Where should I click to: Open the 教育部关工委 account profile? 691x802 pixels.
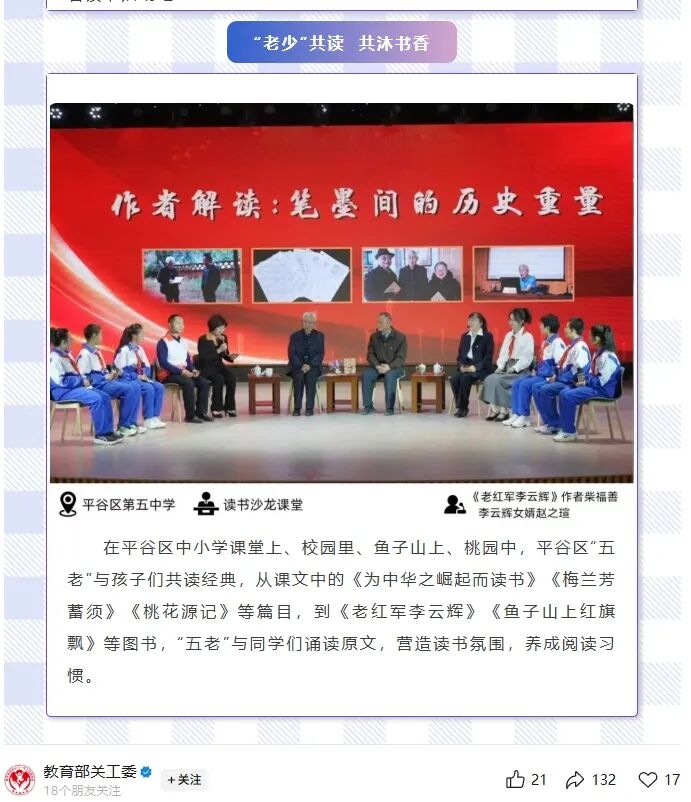point(90,771)
